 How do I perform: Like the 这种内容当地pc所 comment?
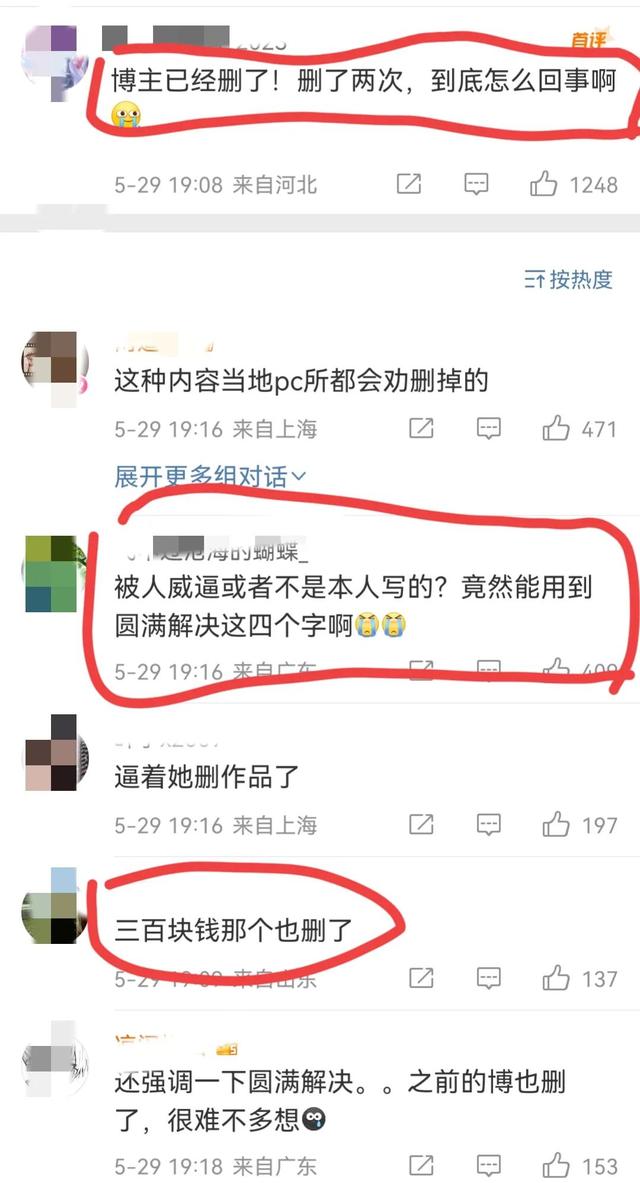coord(556,429)
